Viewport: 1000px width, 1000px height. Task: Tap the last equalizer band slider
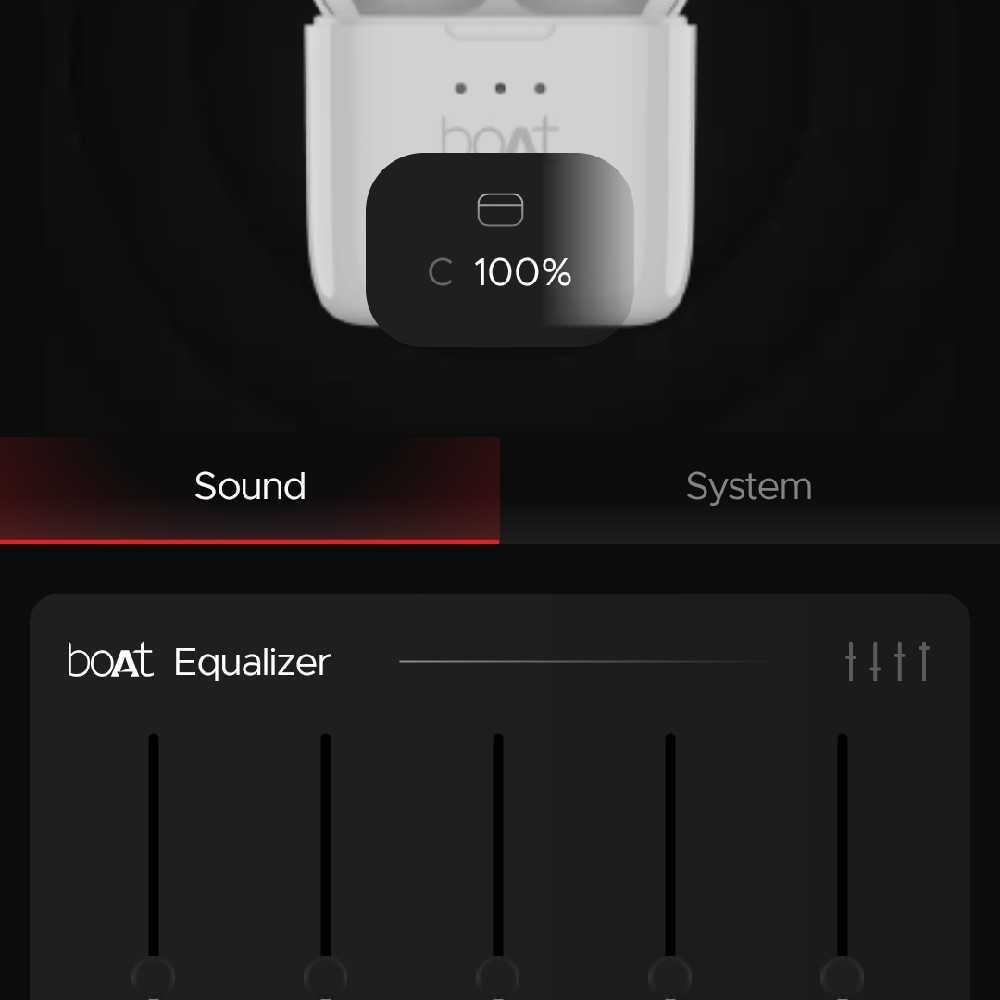click(x=841, y=973)
